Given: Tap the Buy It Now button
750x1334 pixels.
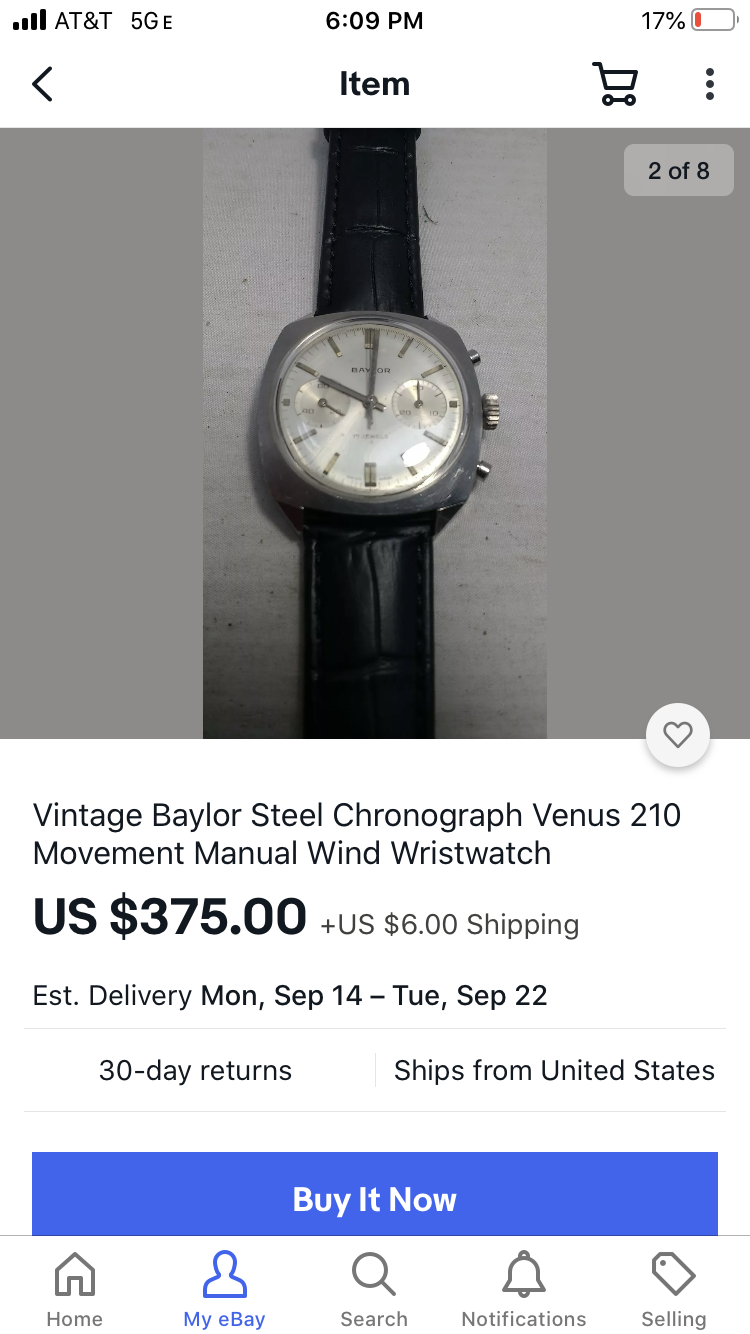Looking at the screenshot, I should 375,1197.
